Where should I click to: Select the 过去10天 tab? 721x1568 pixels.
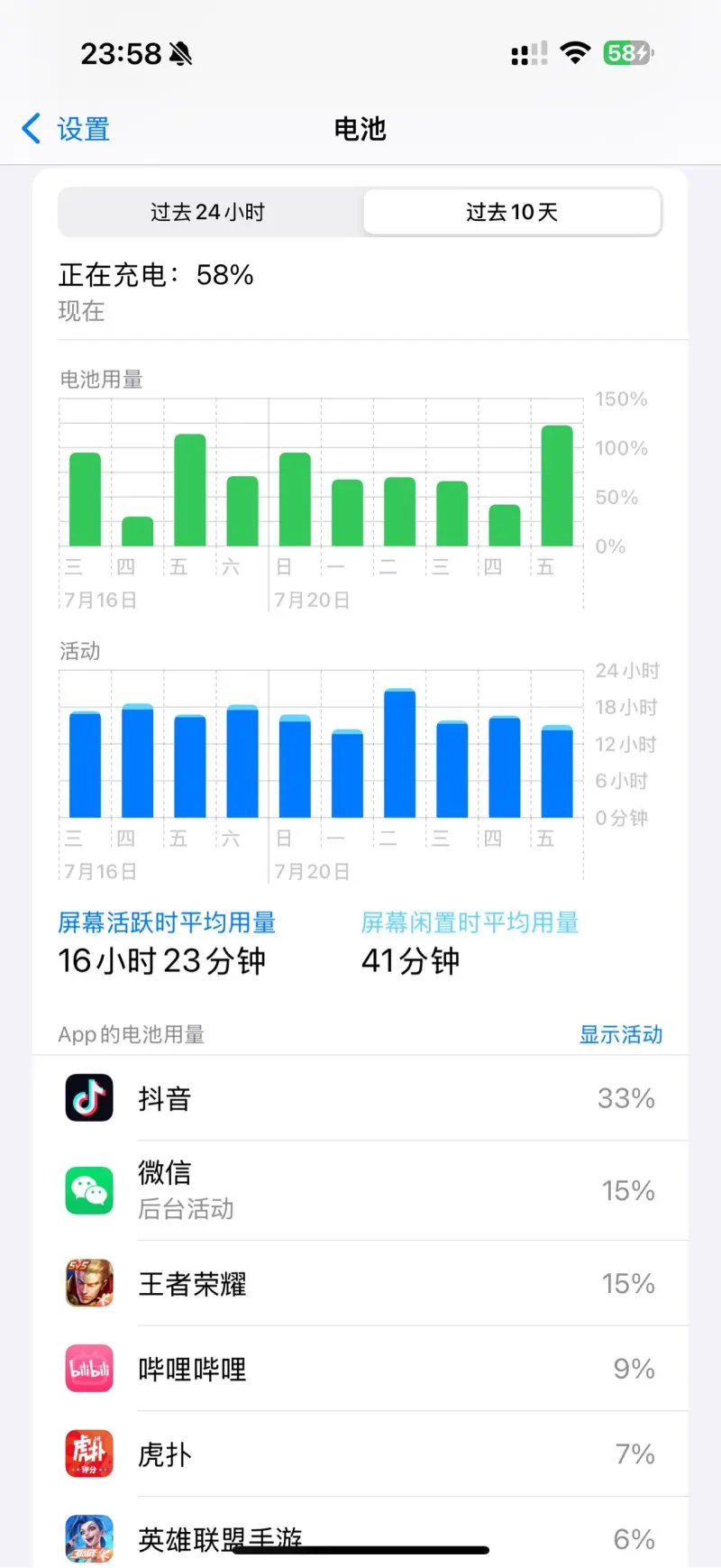click(512, 212)
